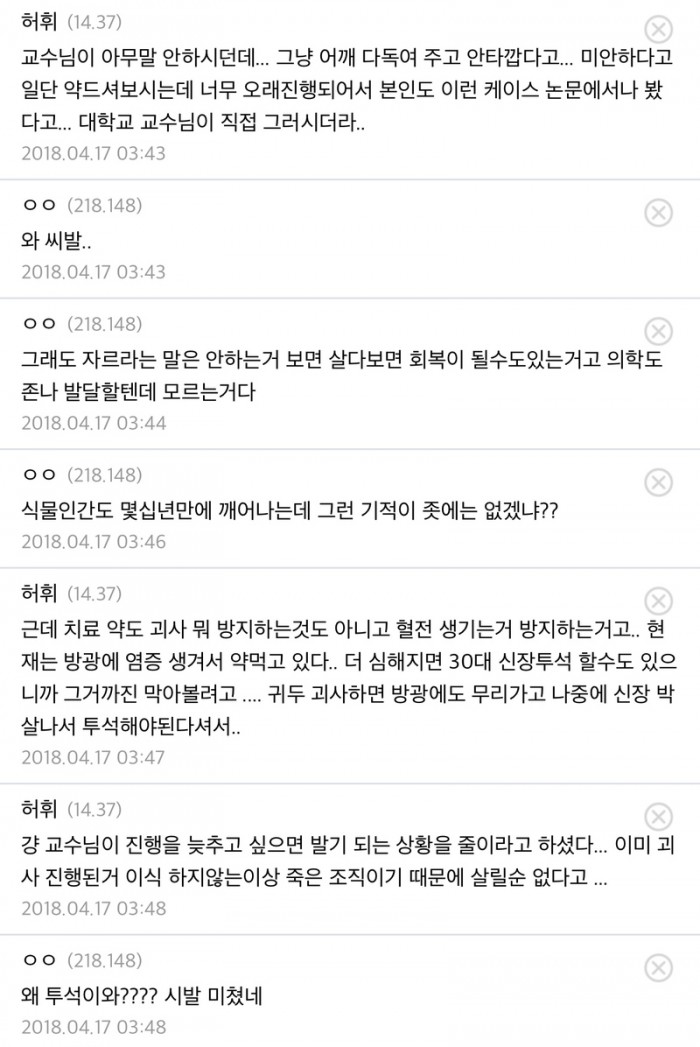
Task: Tap the X on ㅇㅇ's 03:43 comment
Action: (x=657, y=212)
